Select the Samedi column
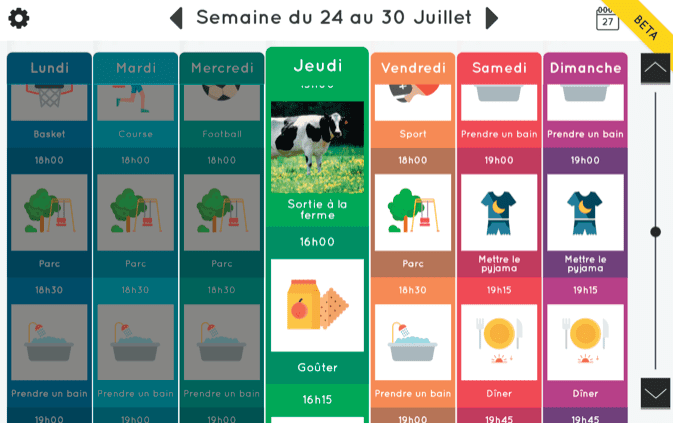The image size is (673, 427). pyautogui.click(x=499, y=68)
